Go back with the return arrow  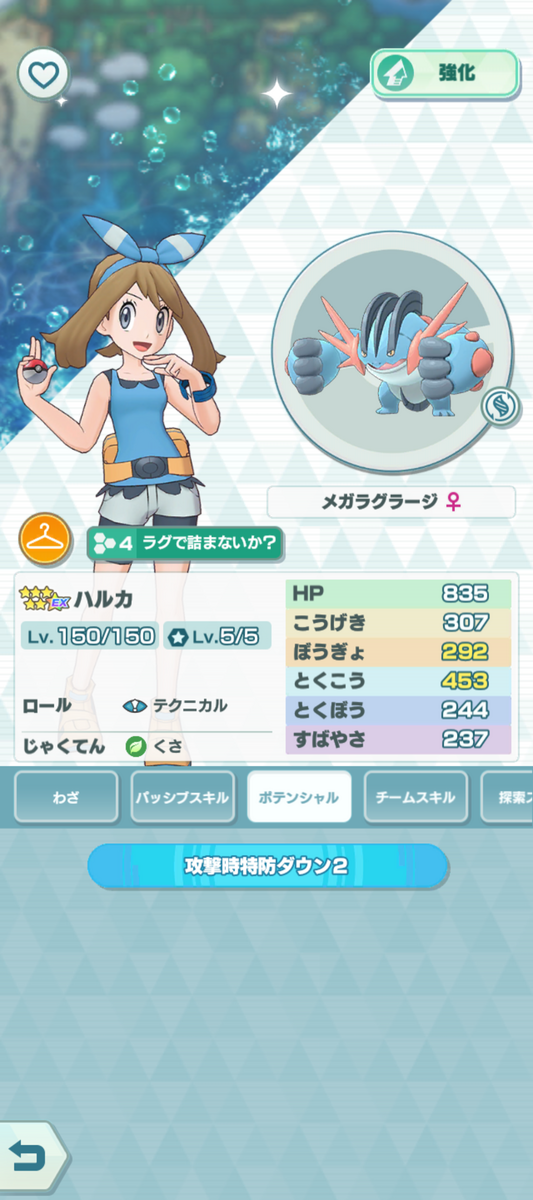[x=30, y=1157]
